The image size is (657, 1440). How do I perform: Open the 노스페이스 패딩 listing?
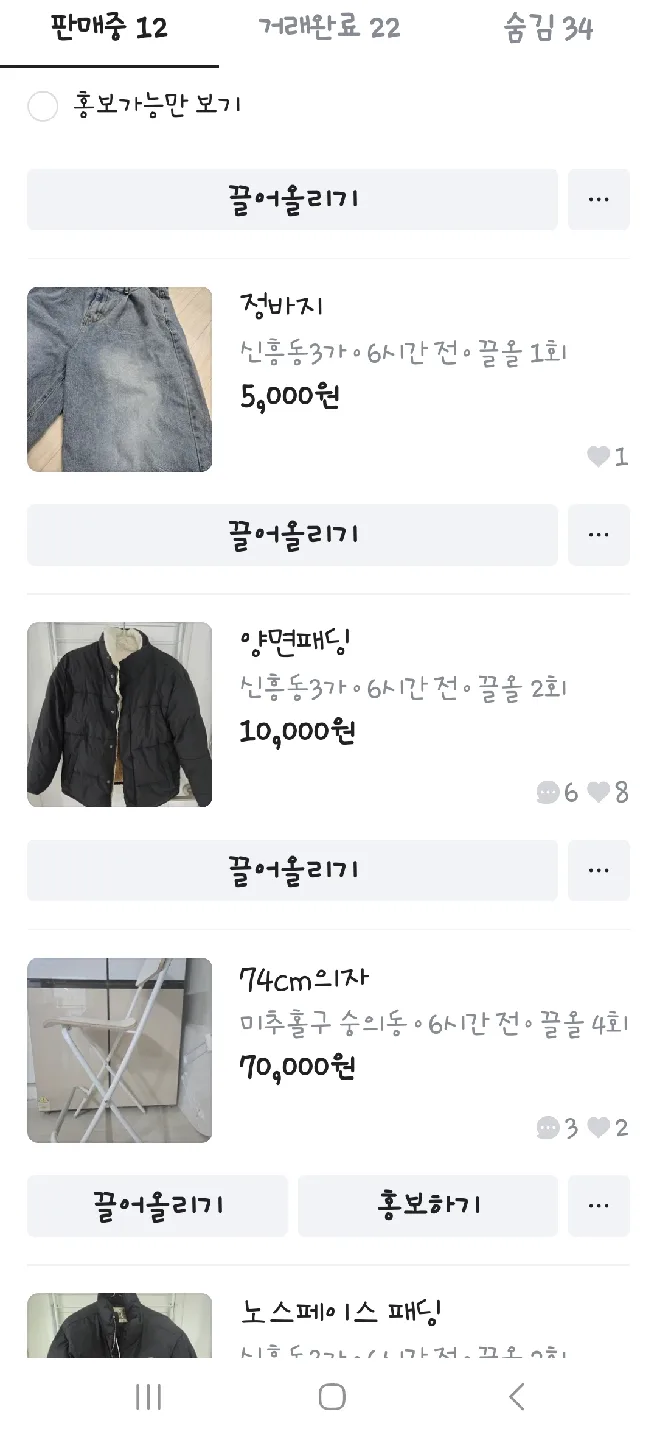point(341,1312)
